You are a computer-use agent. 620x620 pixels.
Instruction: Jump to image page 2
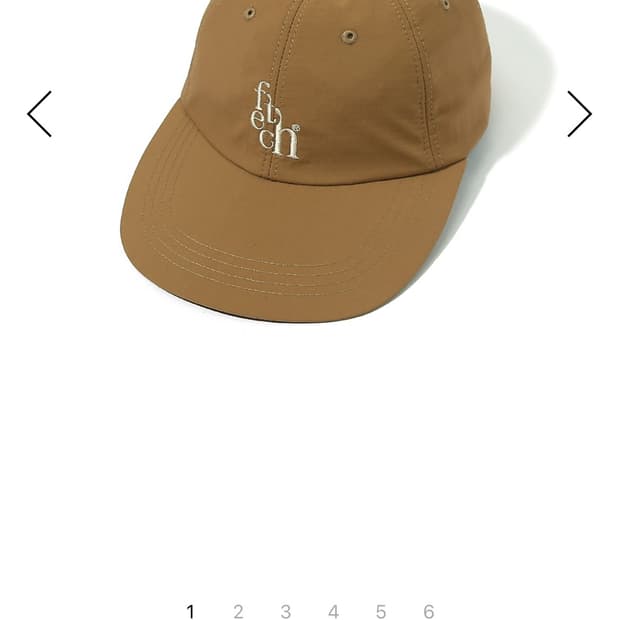(x=238, y=611)
